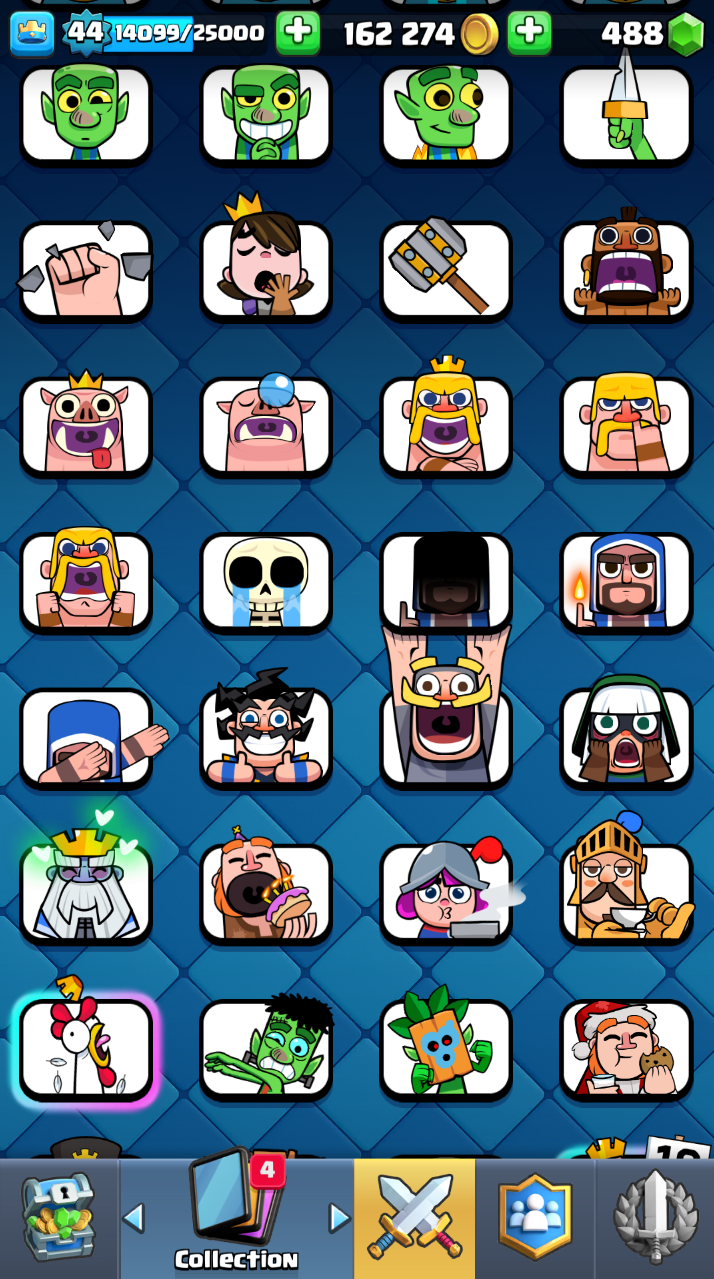Open the Events sword laurel tab

tap(655, 1218)
